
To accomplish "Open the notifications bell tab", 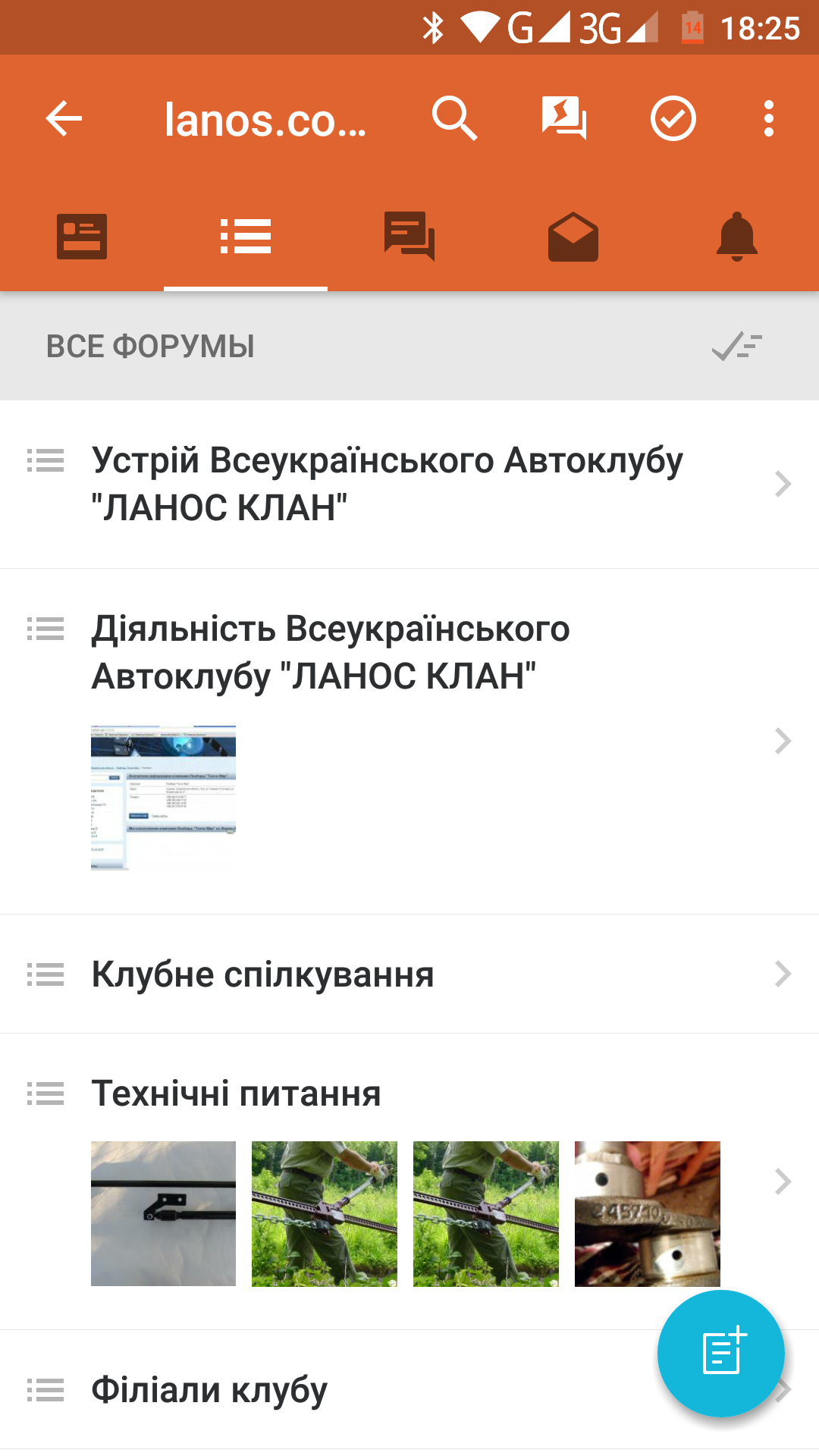I will tap(736, 237).
